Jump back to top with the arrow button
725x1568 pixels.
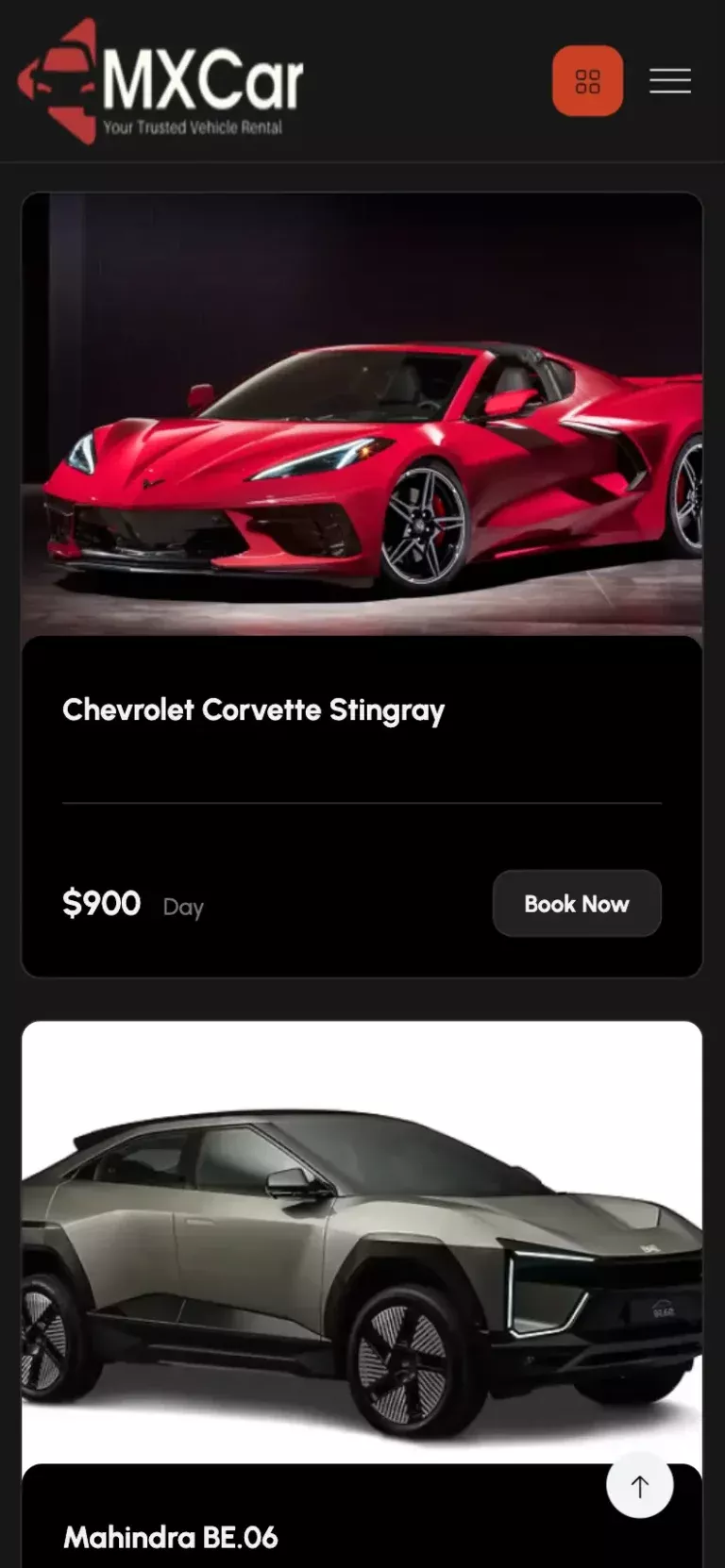(x=639, y=1486)
